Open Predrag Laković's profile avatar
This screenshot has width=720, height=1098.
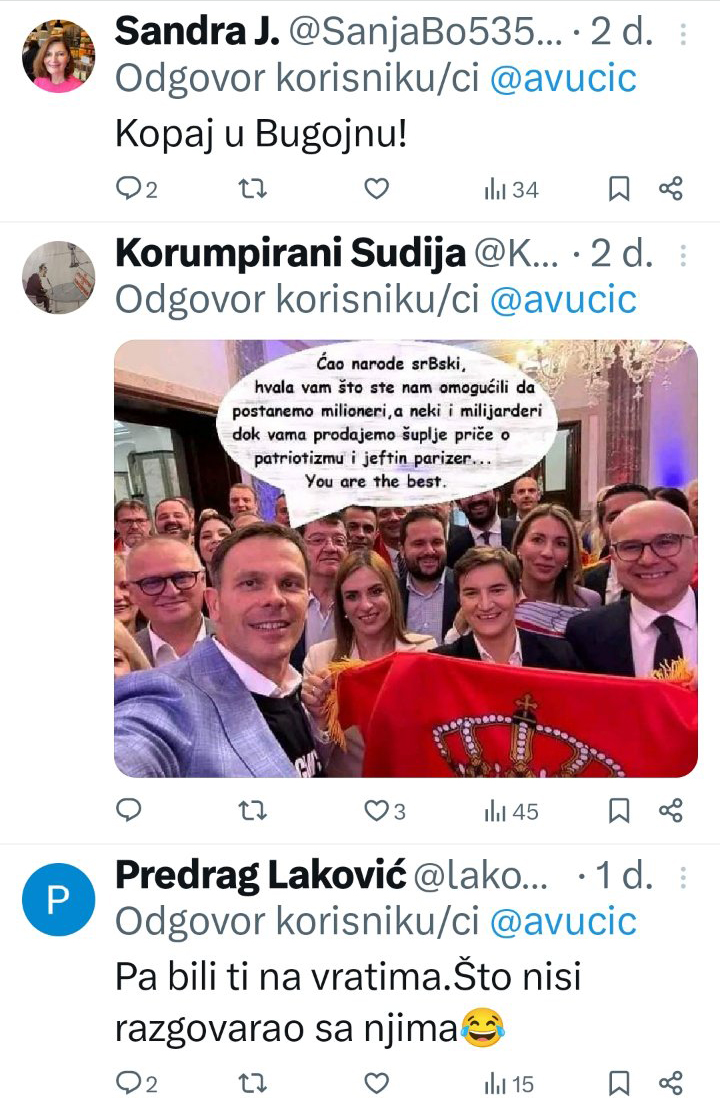coord(58,899)
